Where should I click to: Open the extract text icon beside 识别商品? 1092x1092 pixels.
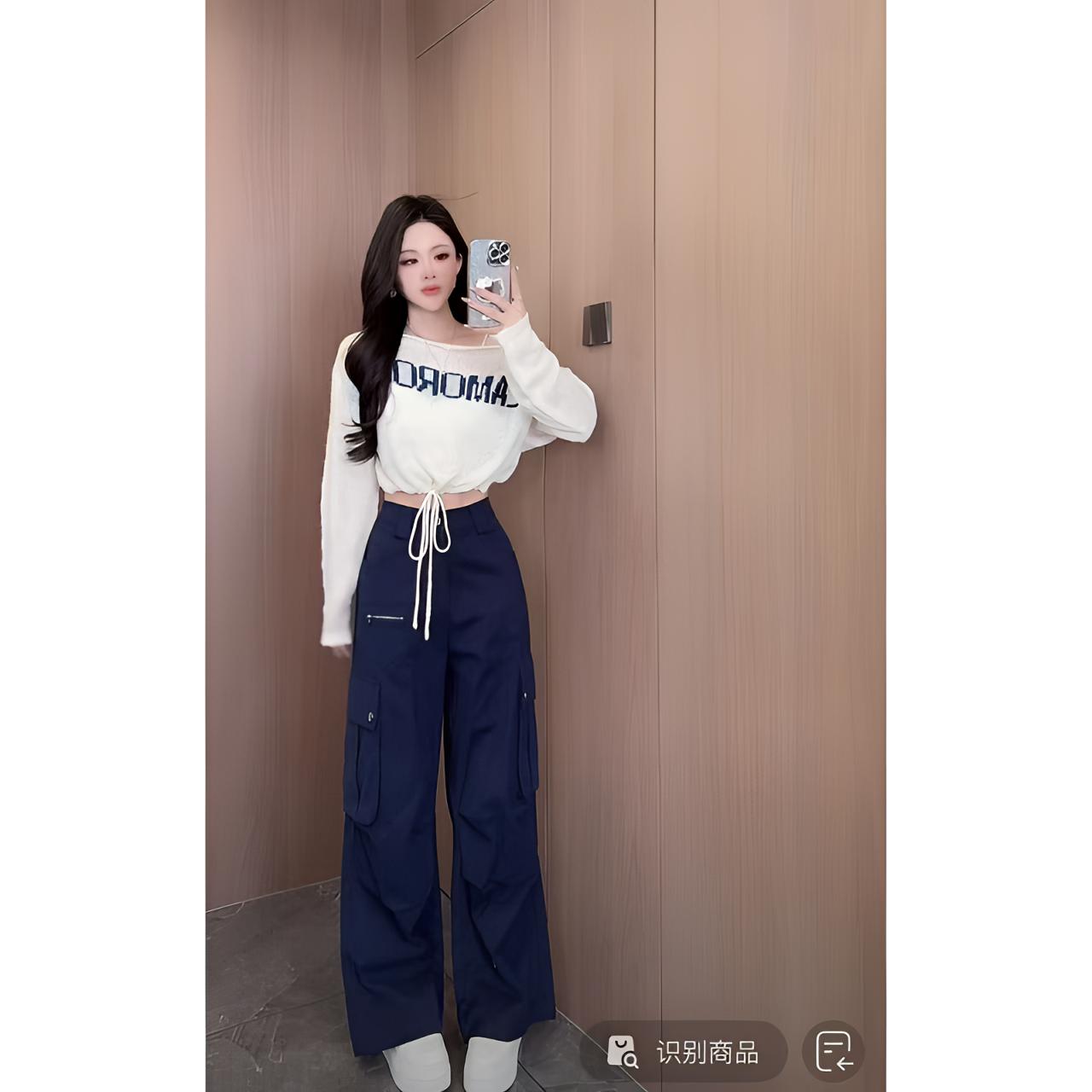[x=834, y=1052]
